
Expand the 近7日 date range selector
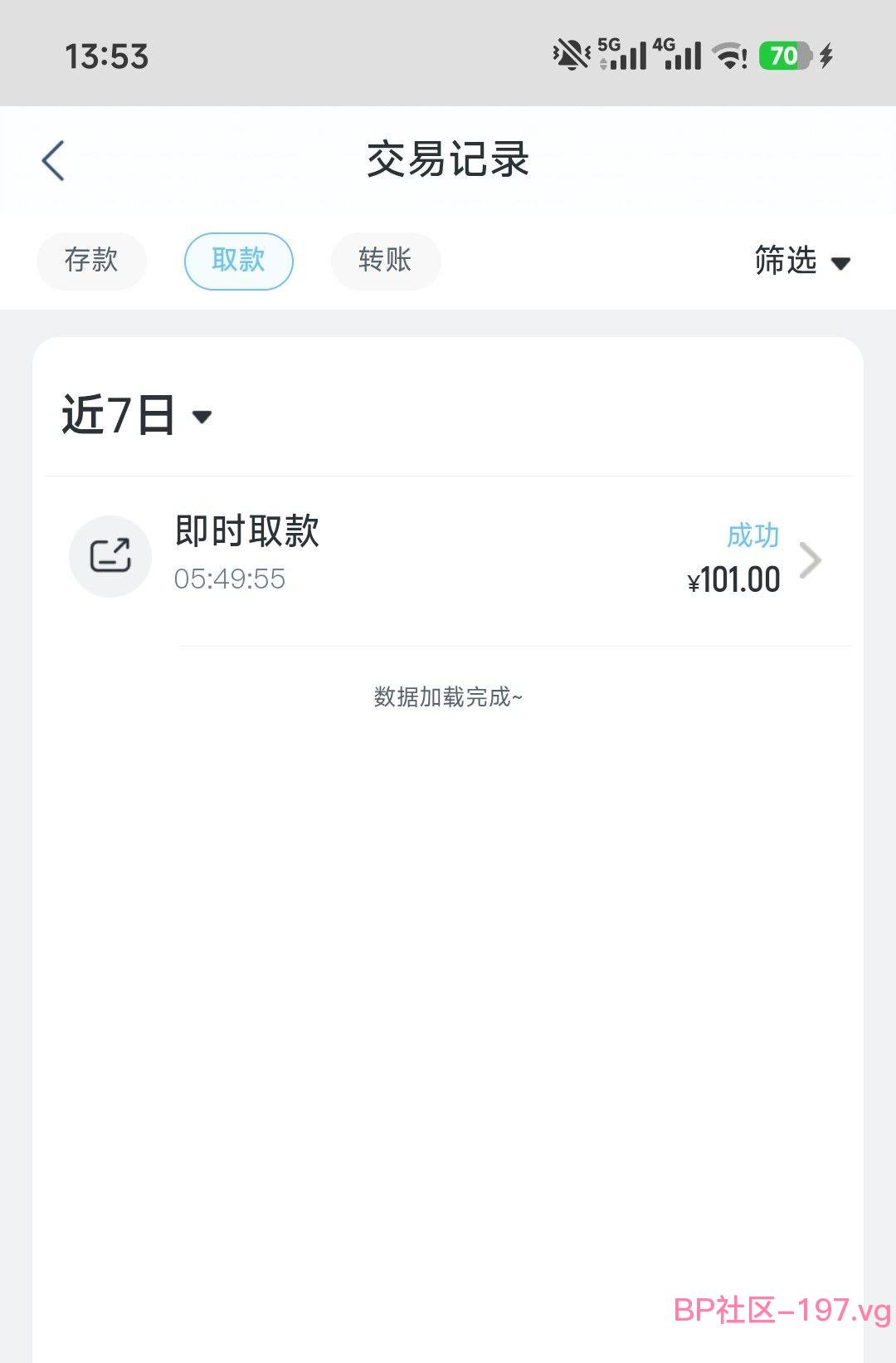point(137,415)
